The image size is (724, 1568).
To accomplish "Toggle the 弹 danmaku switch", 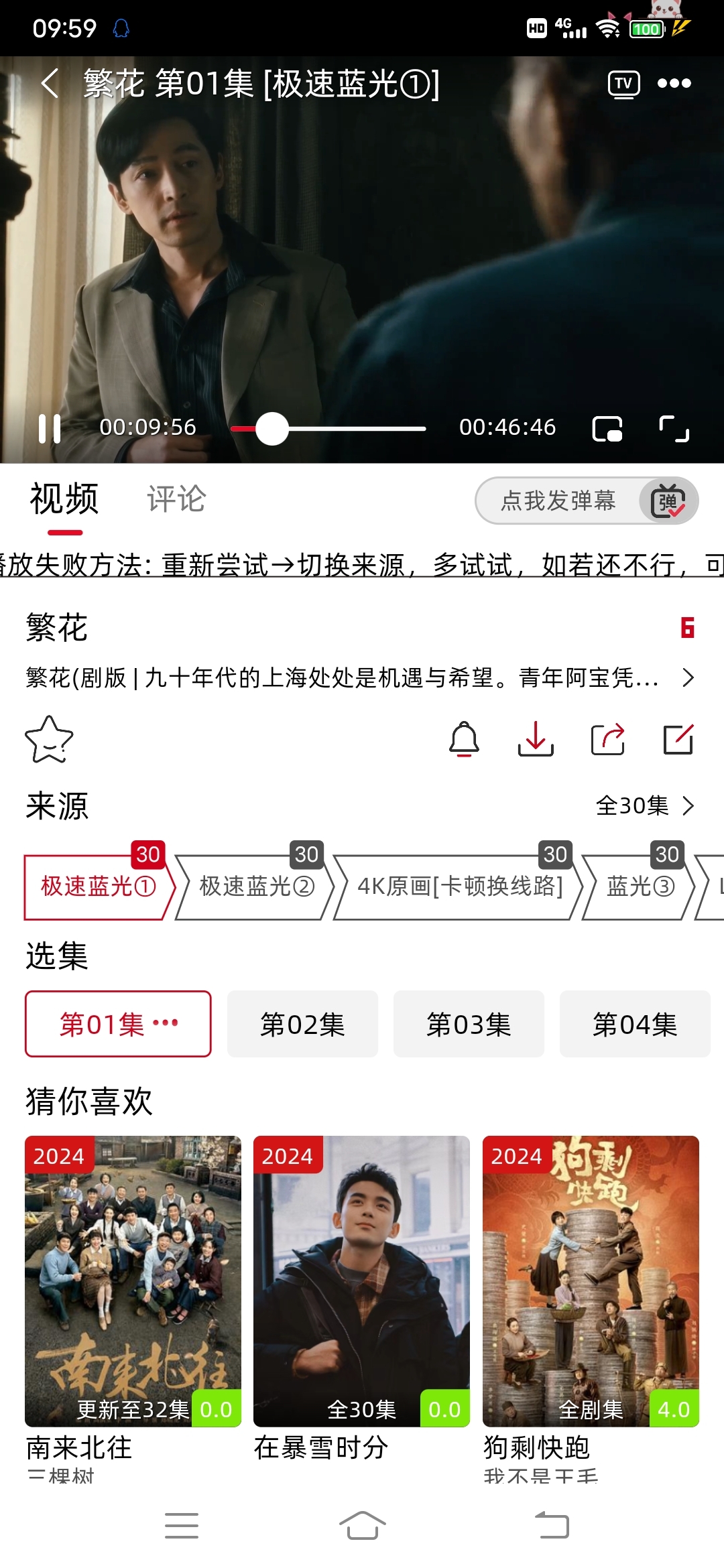I will pyautogui.click(x=668, y=501).
